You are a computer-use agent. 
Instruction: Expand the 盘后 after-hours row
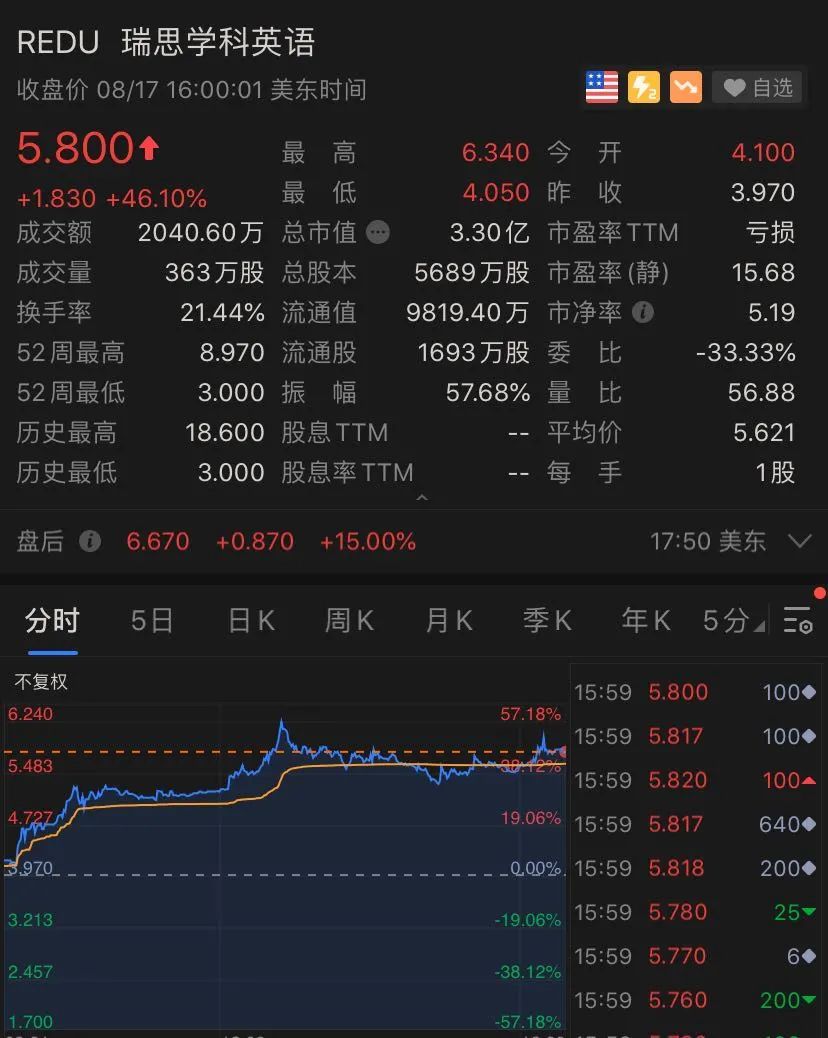click(799, 541)
